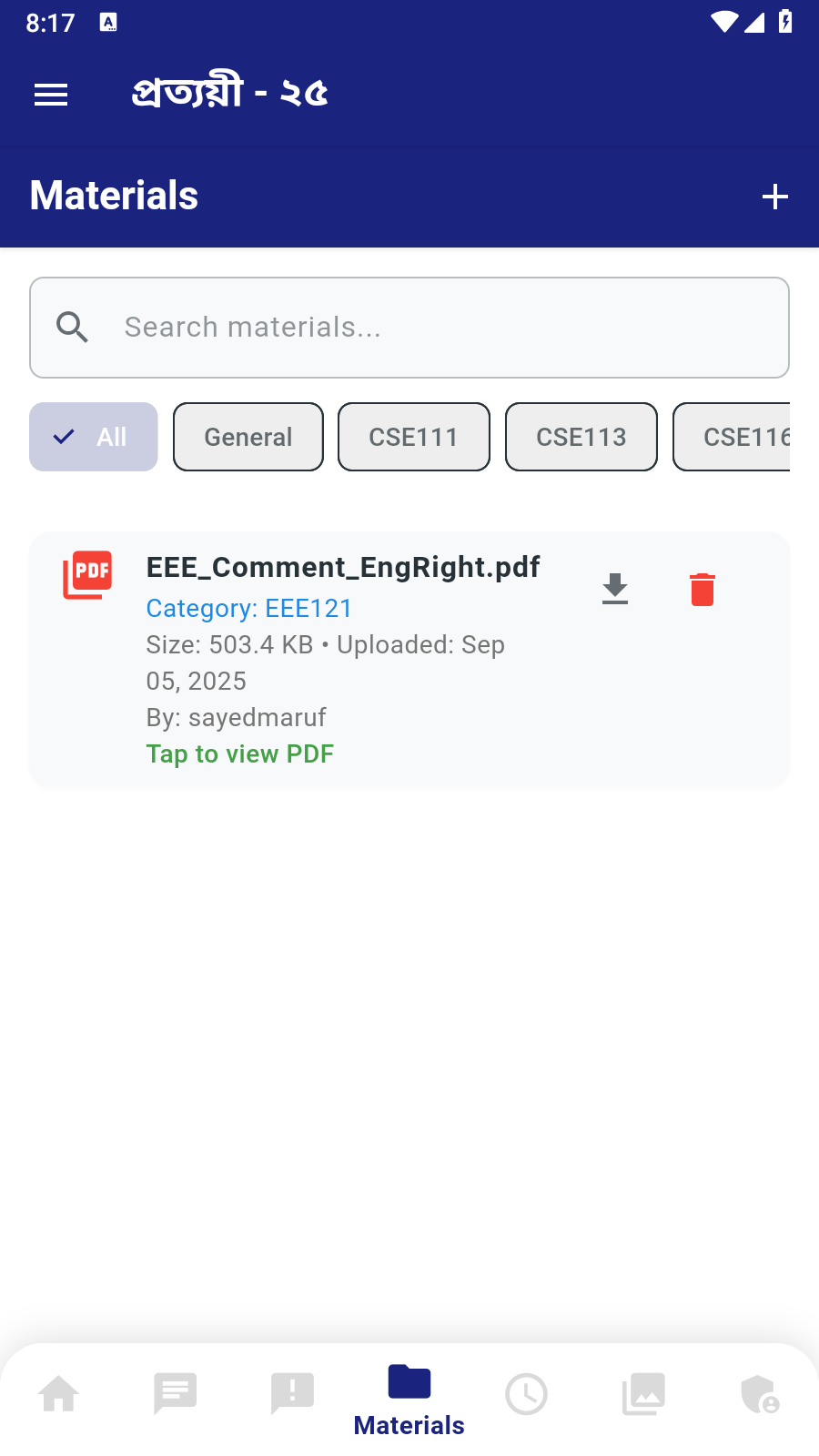Switch to the clock schedule tab

(526, 1394)
